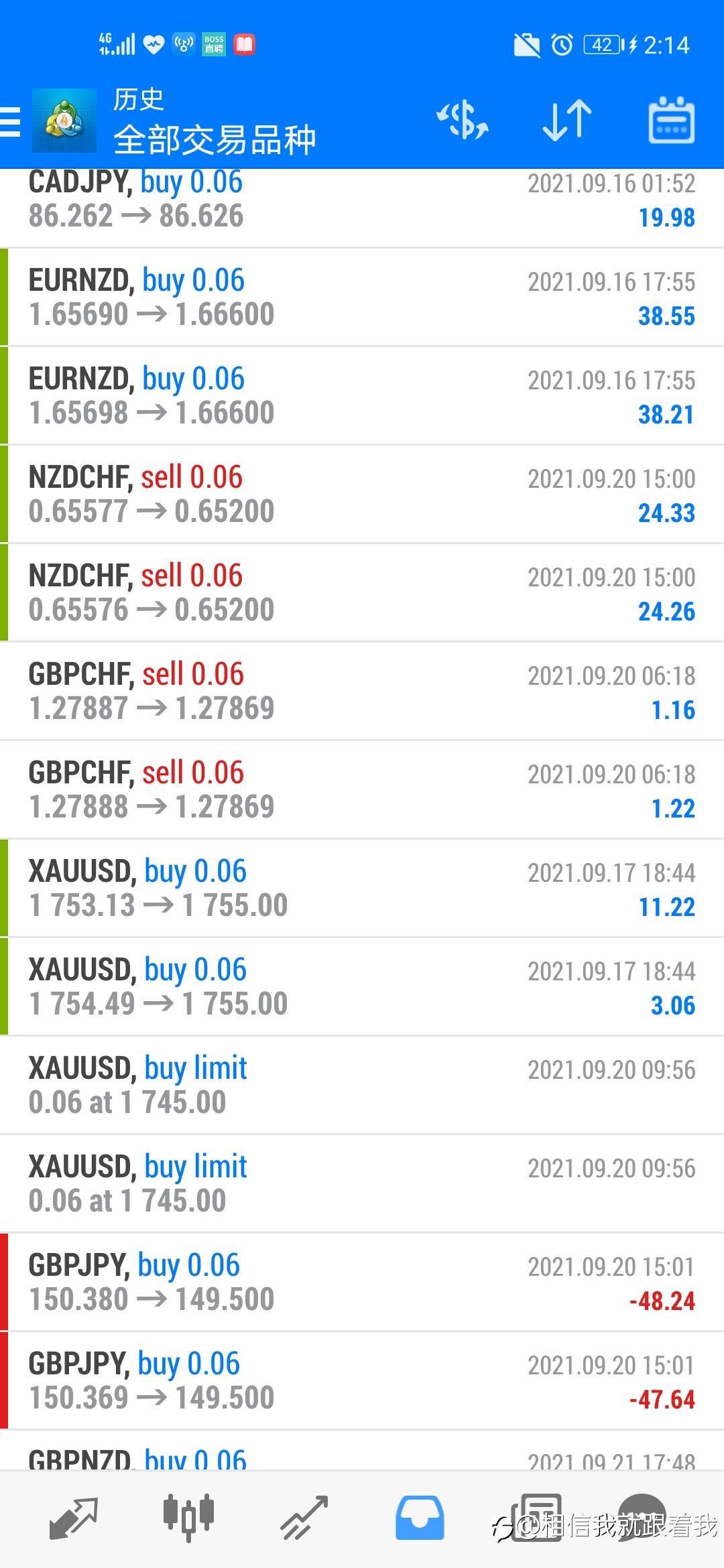Open EURNZD buy trade with profit 38.21
Image resolution: width=724 pixels, height=1568 pixels.
click(x=362, y=396)
